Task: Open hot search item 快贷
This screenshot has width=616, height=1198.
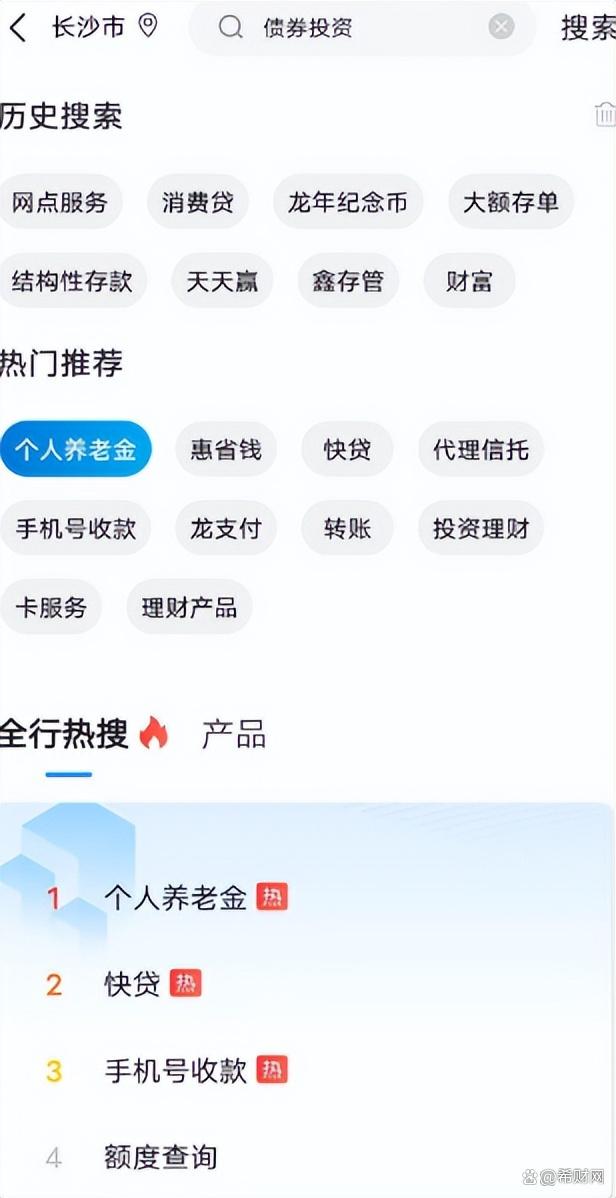Action: tap(132, 984)
